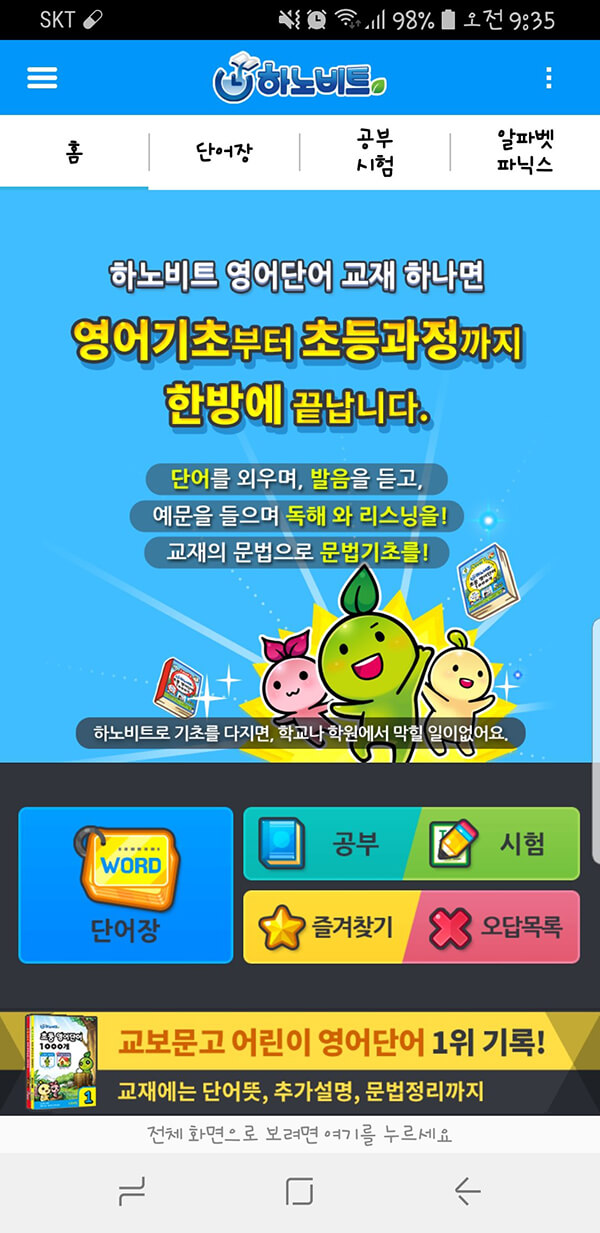Open the hamburger drawer menu
The height and width of the screenshot is (1233, 600).
coord(42,78)
